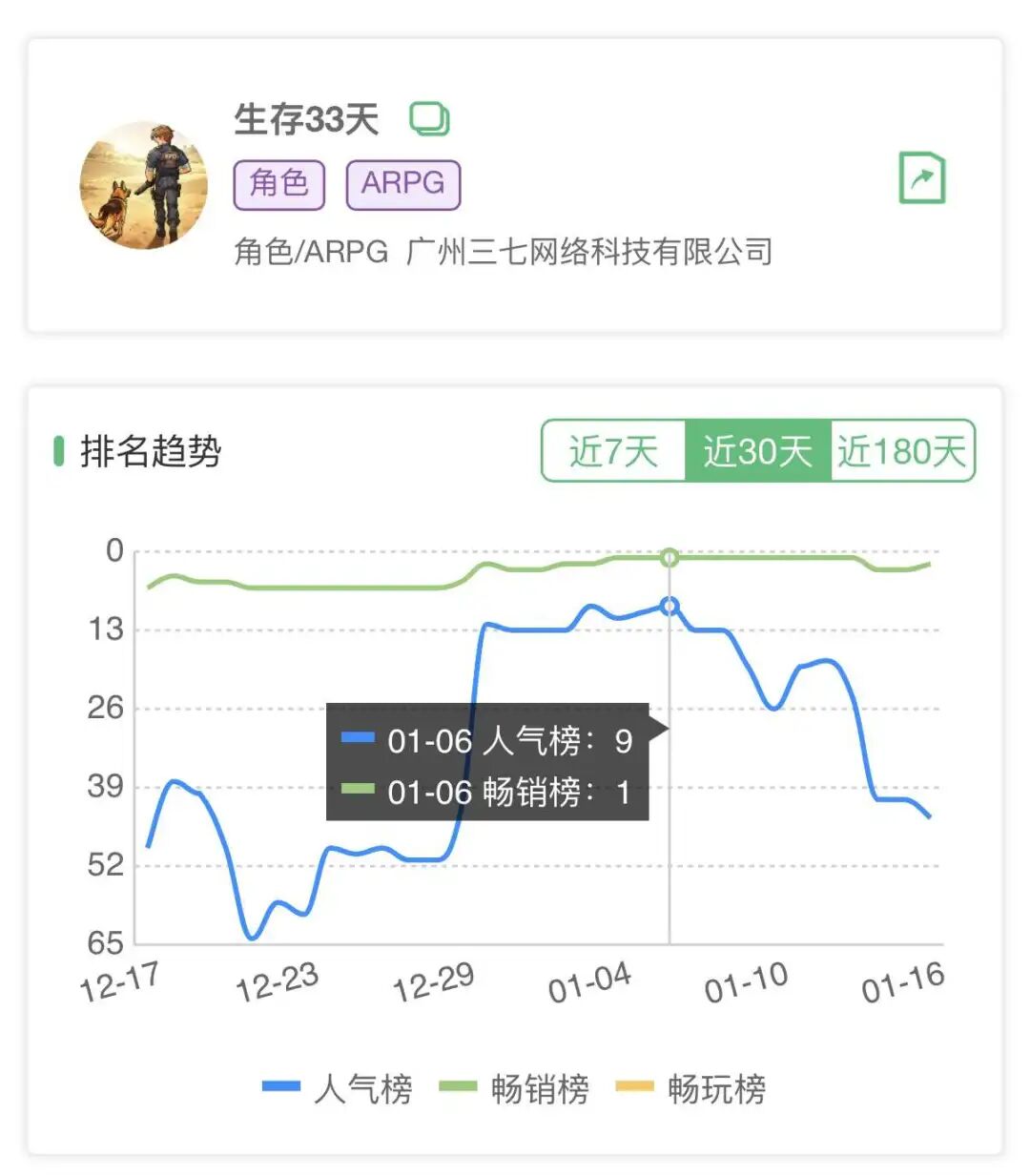Select the green marker on the 畅销榜 line
Screen dimensions: 1030x1176
pyautogui.click(x=669, y=557)
